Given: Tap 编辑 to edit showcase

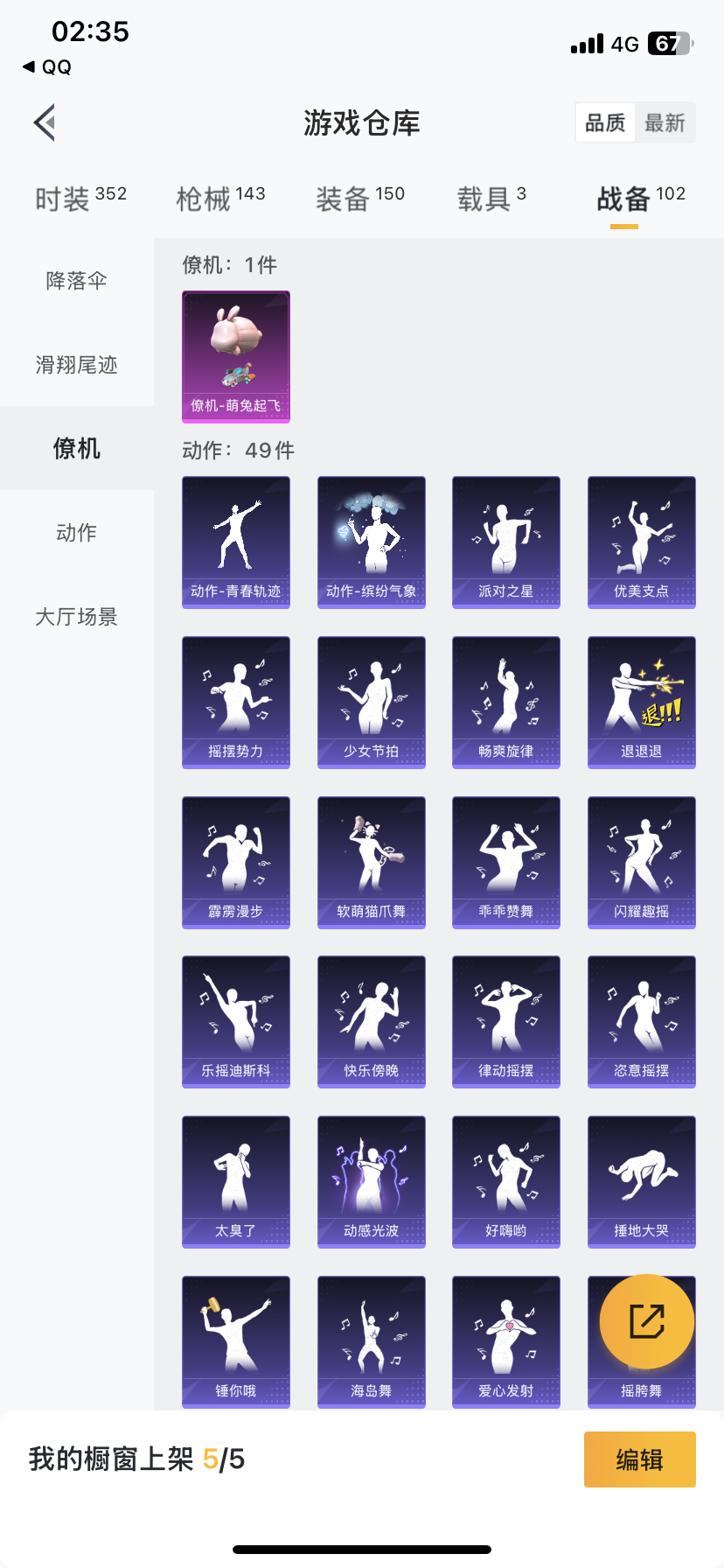Looking at the screenshot, I should click(x=639, y=1459).
